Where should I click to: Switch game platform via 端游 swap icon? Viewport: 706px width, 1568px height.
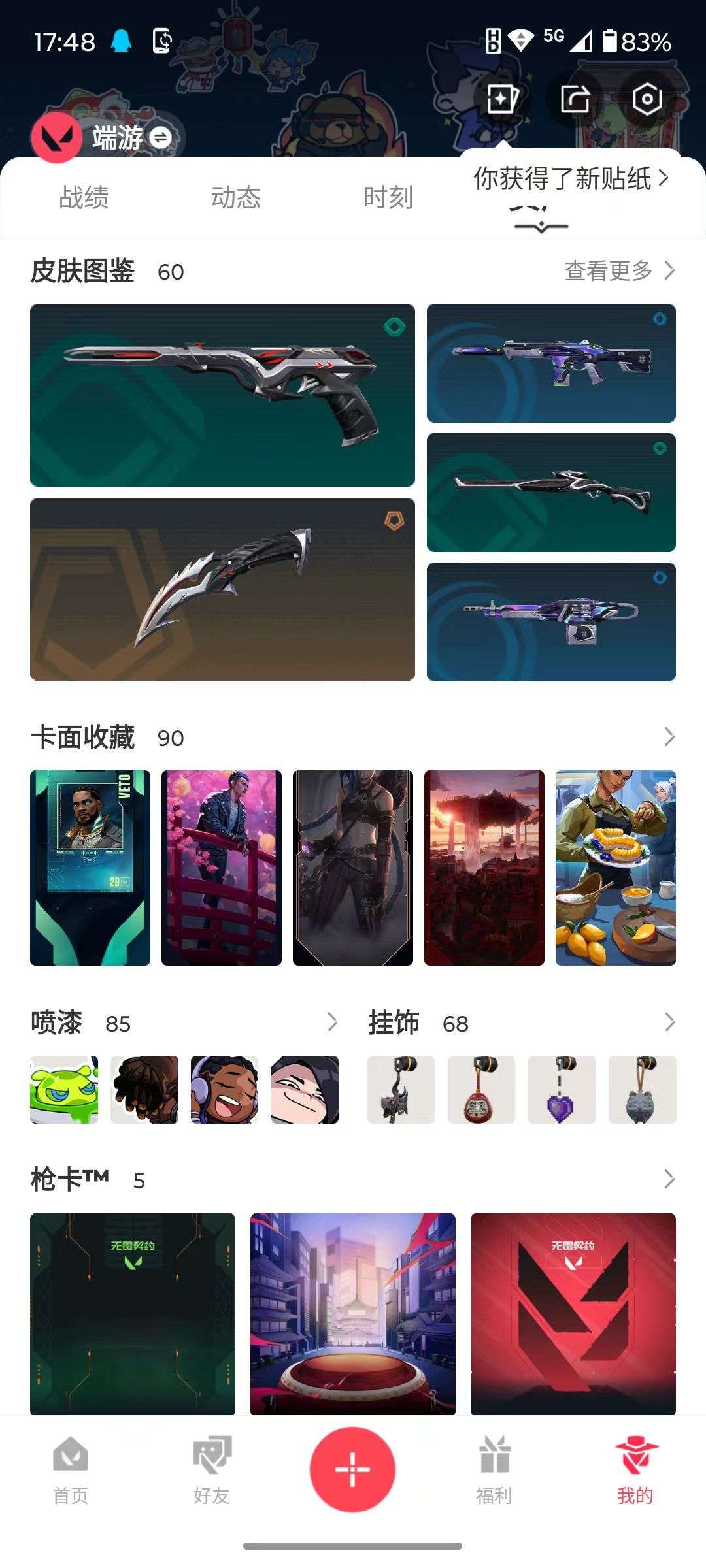pyautogui.click(x=161, y=139)
